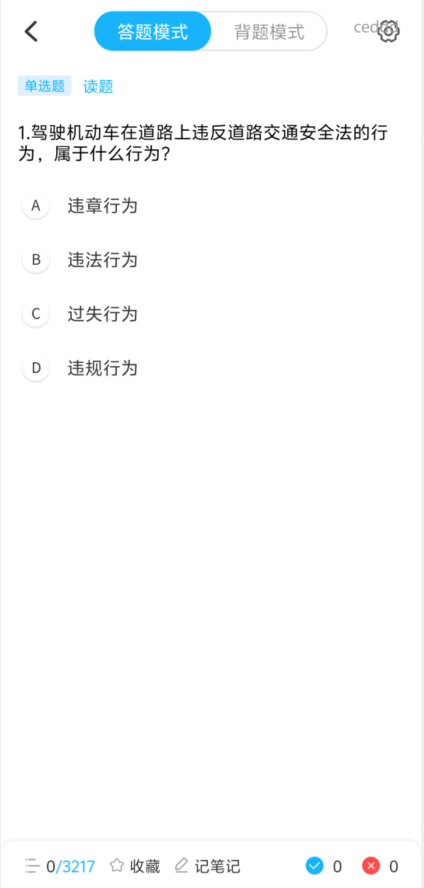
Task: Switch to 答题模式 tab
Action: tap(152, 31)
